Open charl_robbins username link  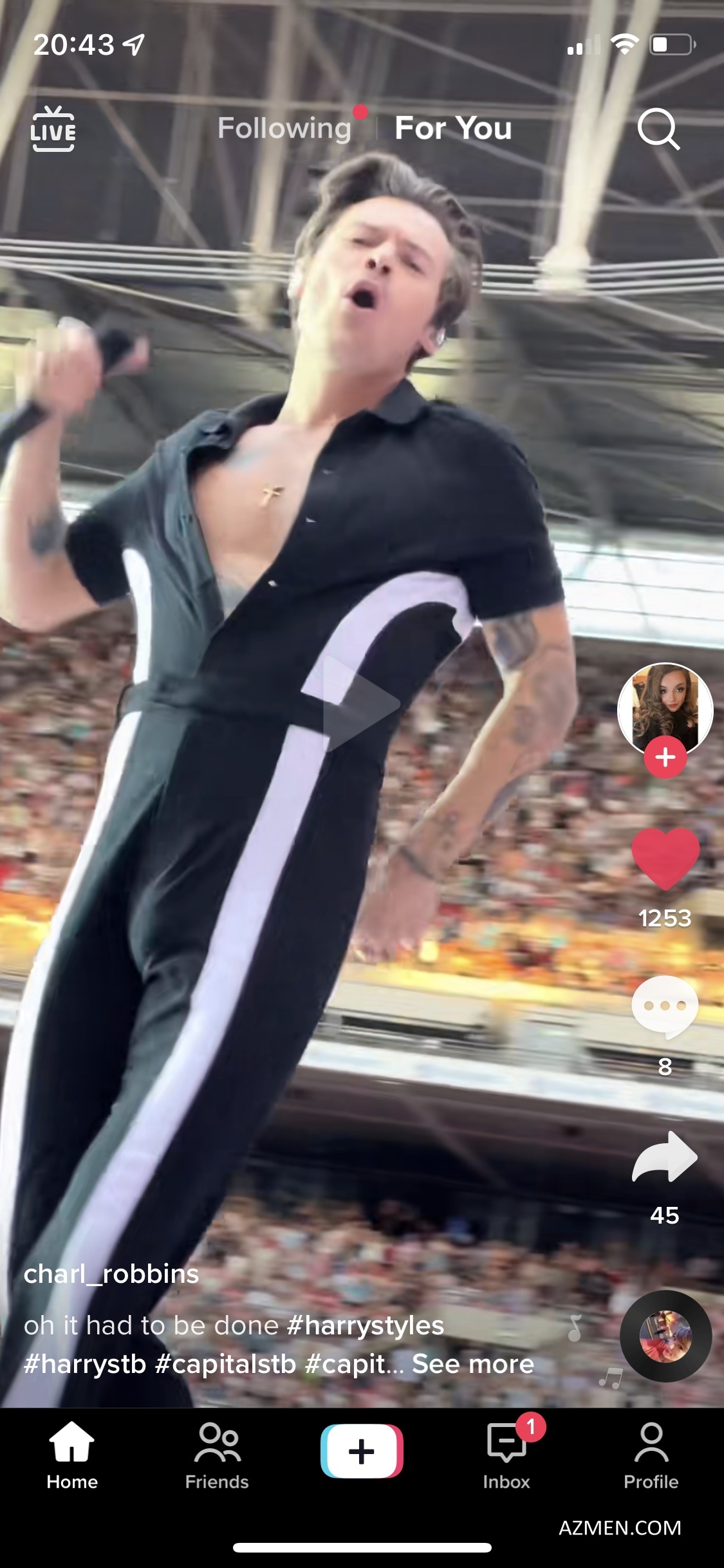pos(111,1274)
